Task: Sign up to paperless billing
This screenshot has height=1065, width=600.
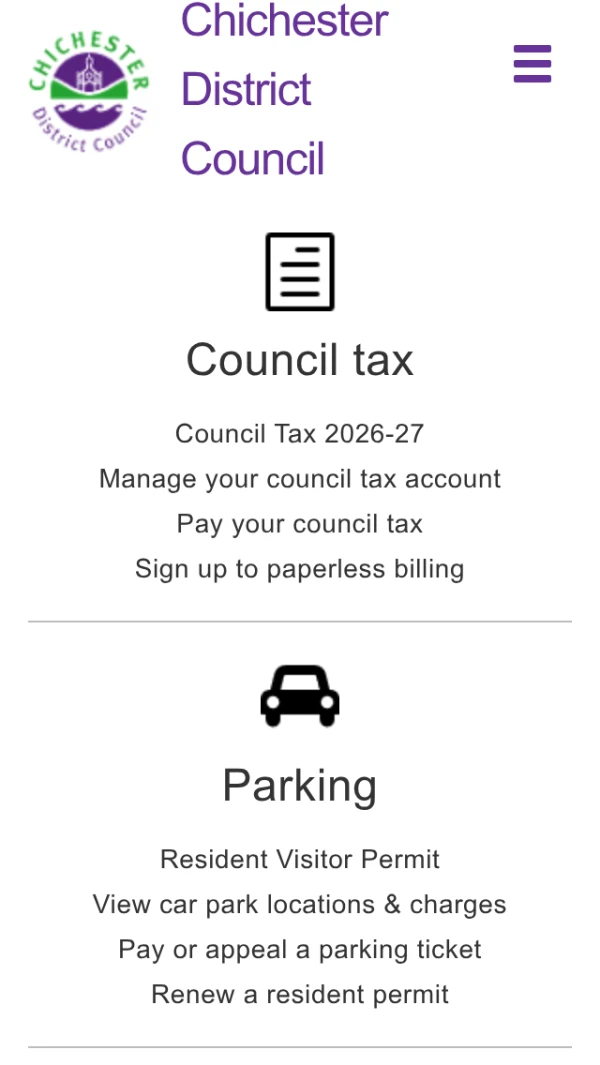Action: [300, 569]
